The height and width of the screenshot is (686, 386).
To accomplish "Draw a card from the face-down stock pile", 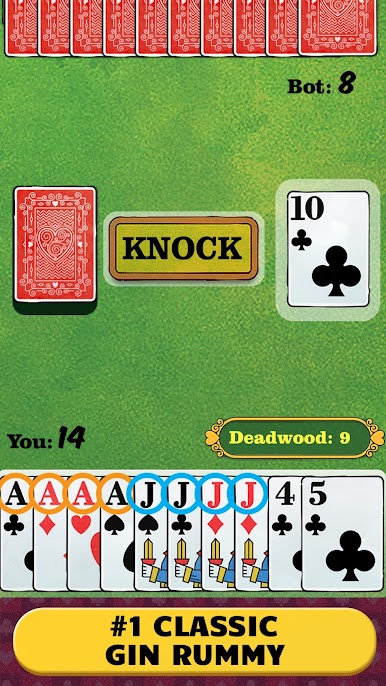I will [x=55, y=245].
